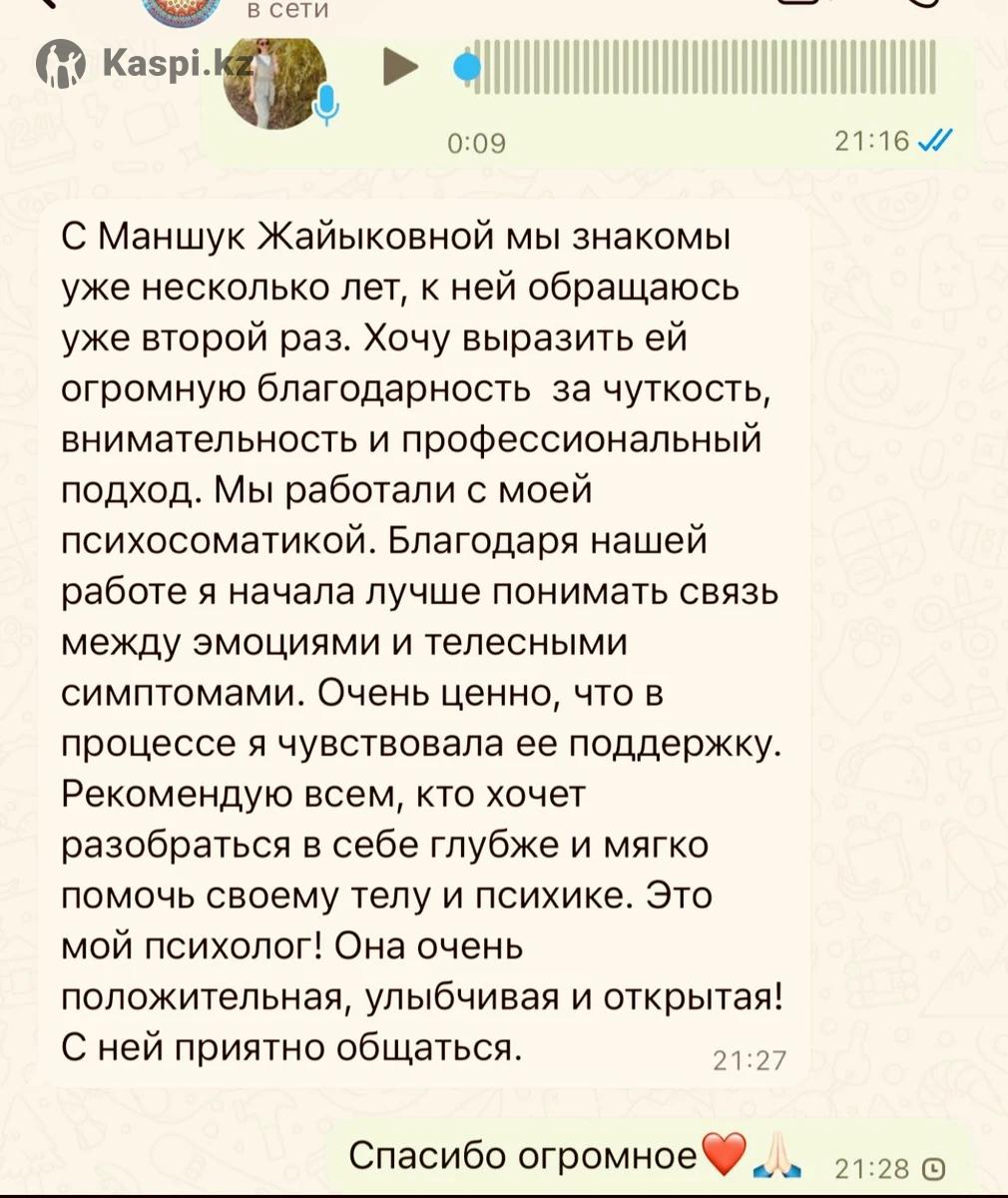Tap the voice message waveform seek bar

[x=704, y=68]
